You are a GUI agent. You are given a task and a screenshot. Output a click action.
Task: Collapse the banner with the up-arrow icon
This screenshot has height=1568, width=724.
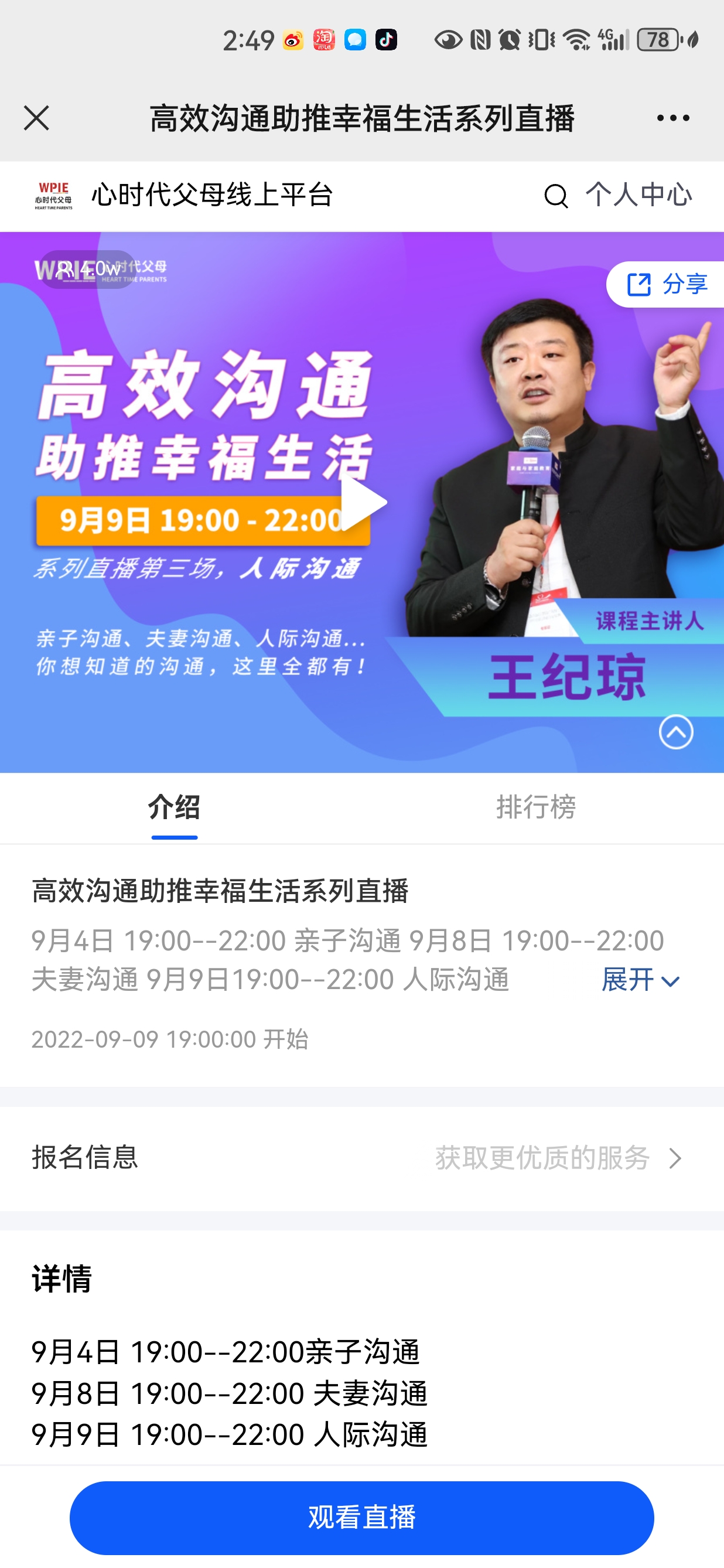[x=676, y=732]
